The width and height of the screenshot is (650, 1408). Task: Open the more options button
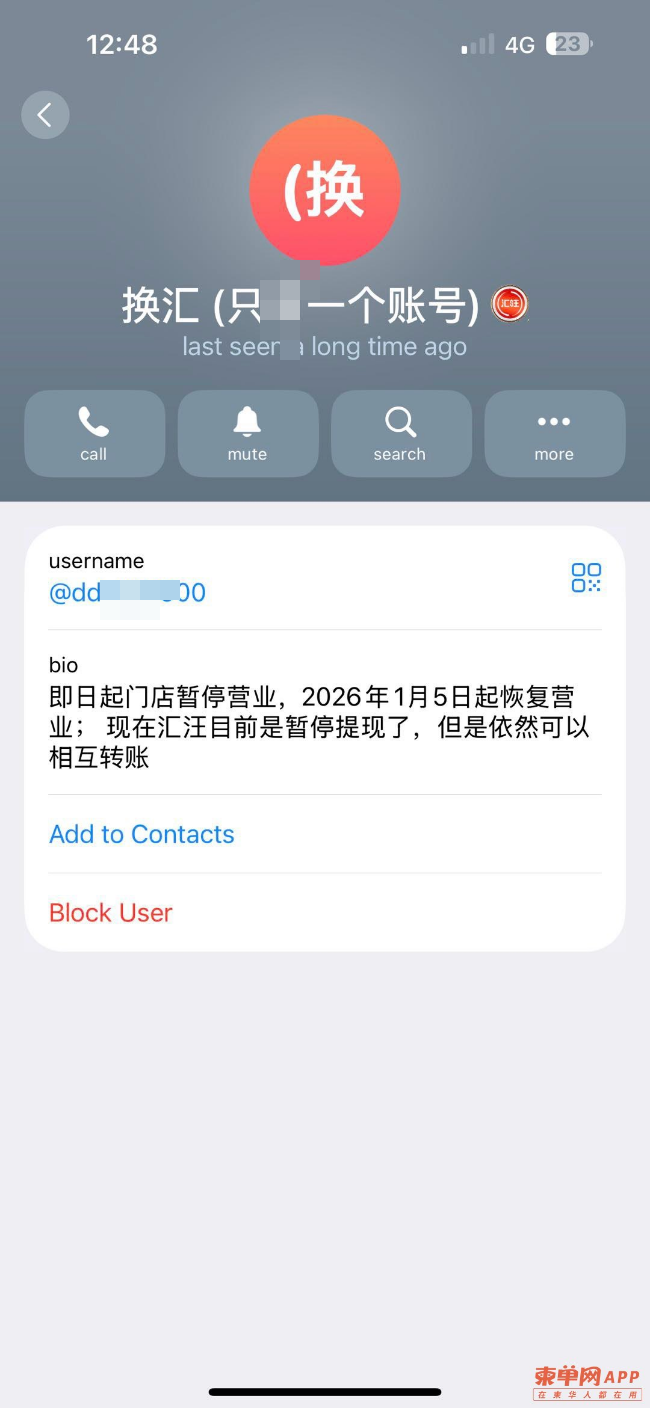(x=554, y=433)
